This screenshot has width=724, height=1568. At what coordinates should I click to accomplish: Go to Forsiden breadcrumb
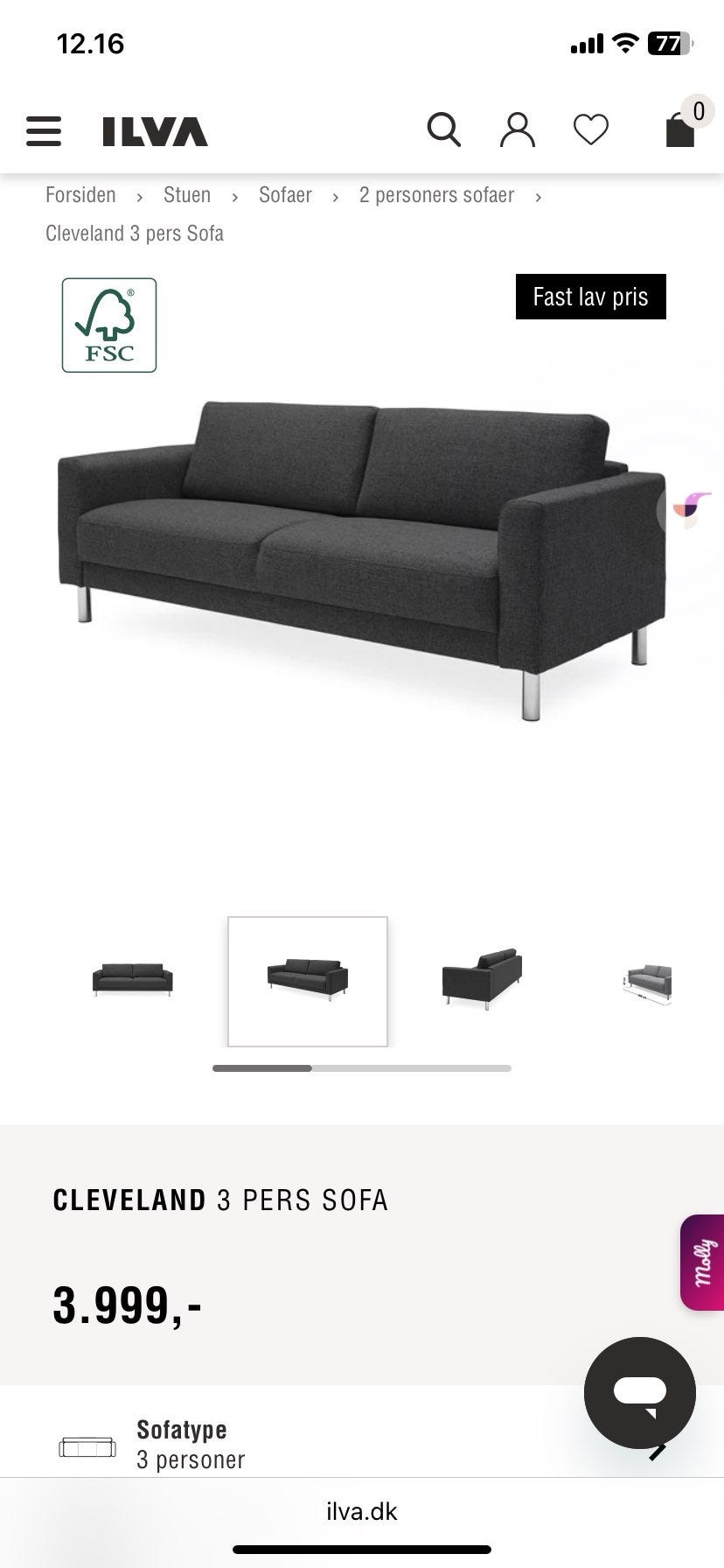(80, 195)
